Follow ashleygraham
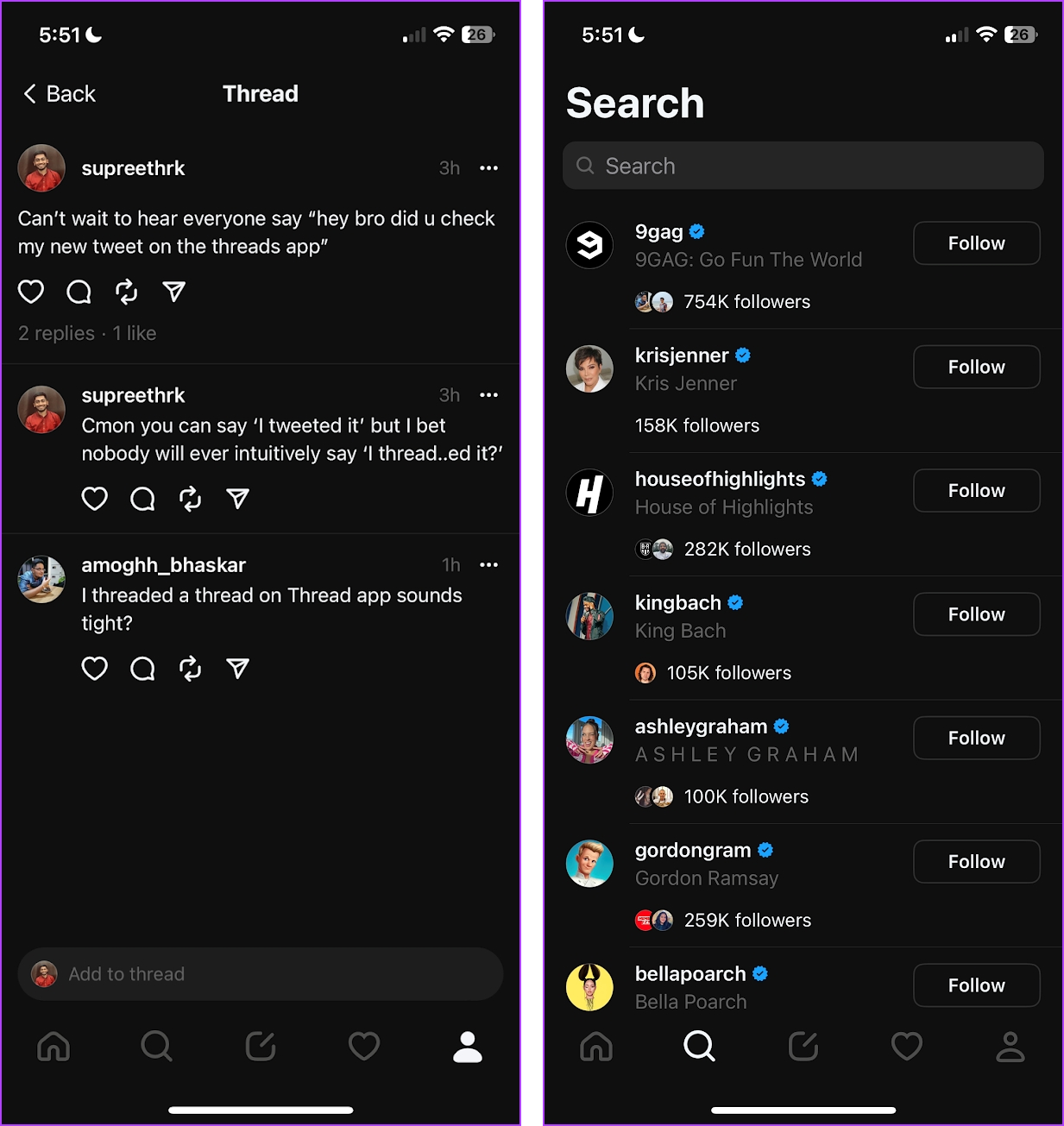The width and height of the screenshot is (1064, 1126). point(976,738)
